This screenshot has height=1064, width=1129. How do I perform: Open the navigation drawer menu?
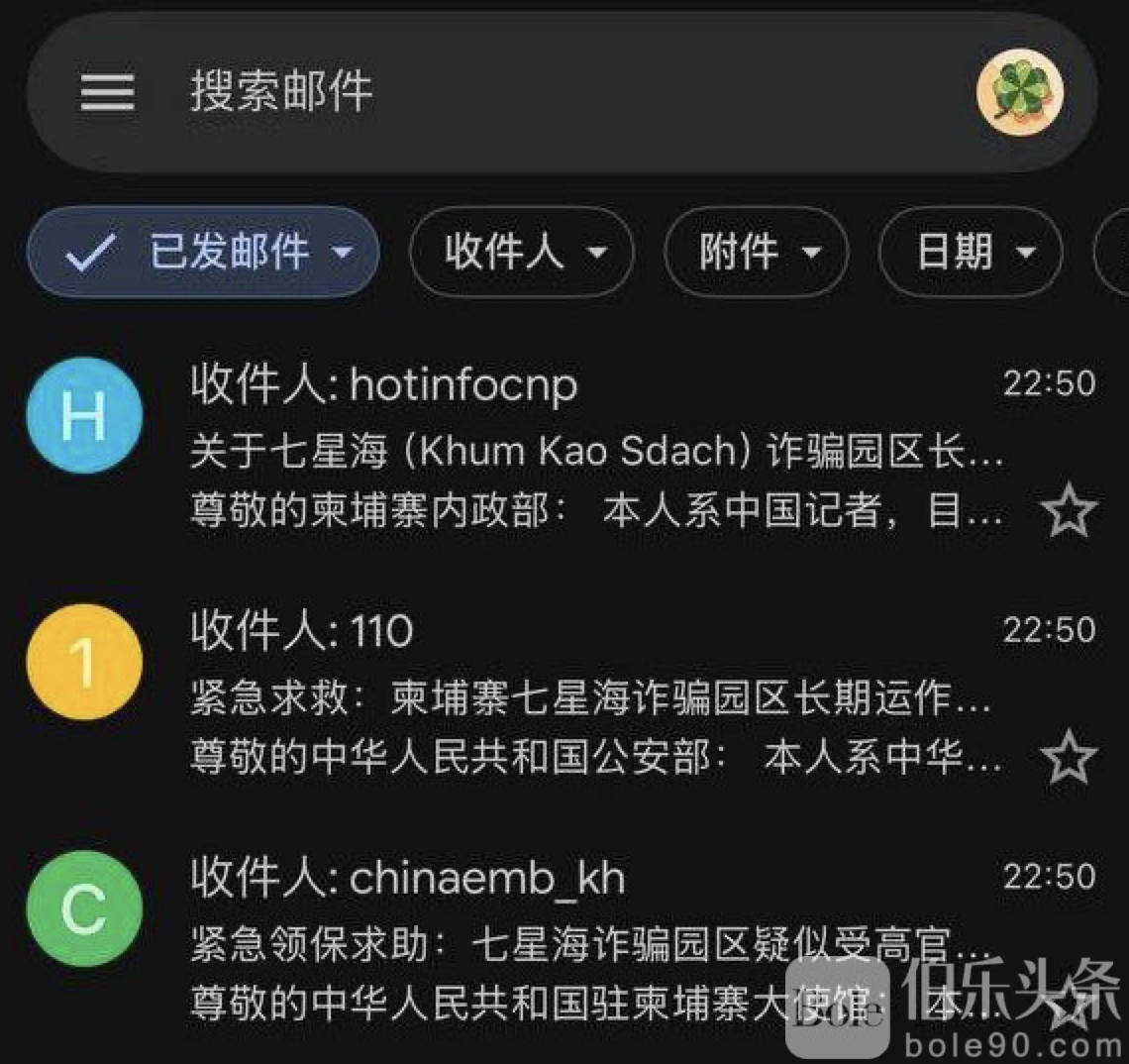click(107, 92)
